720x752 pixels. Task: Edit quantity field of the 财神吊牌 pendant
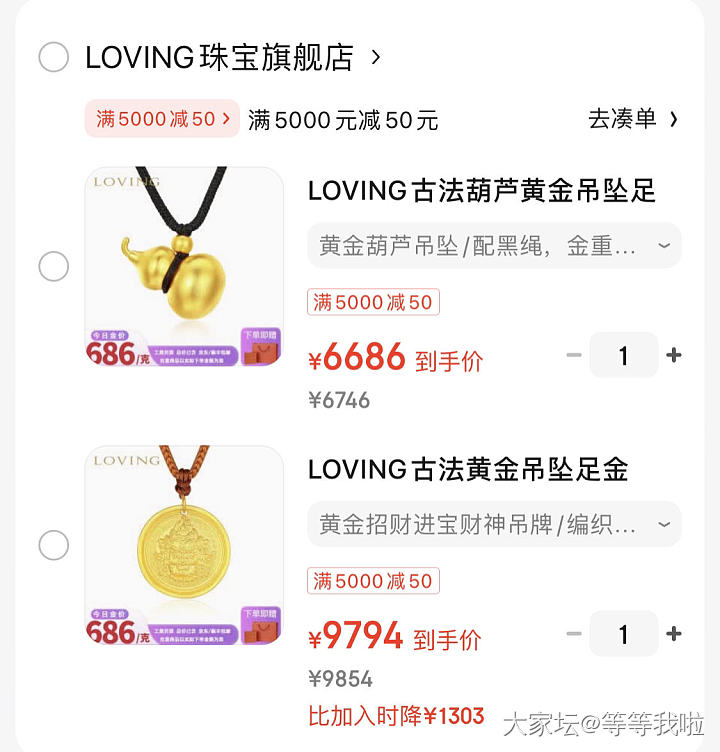point(623,634)
